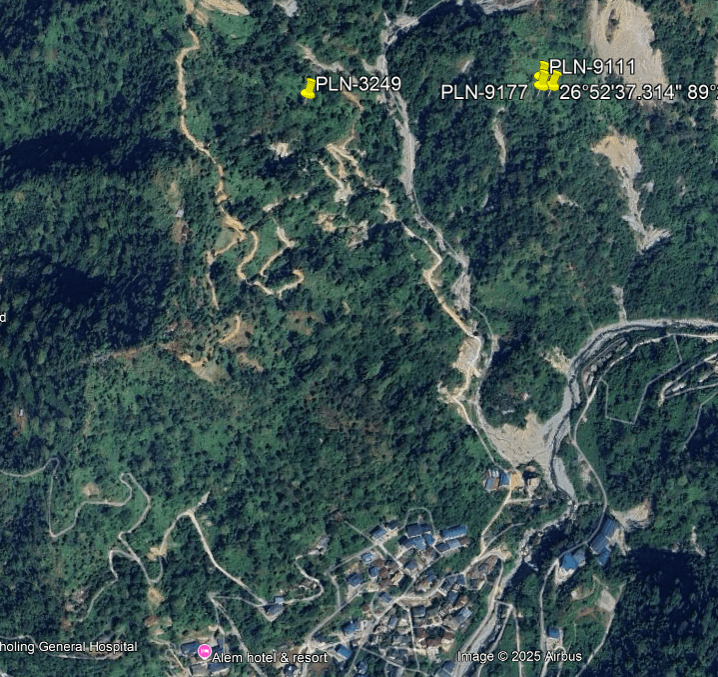The height and width of the screenshot is (677, 718).
Task: Select the PLN-3249 yellow placemark pin
Action: coord(308,89)
